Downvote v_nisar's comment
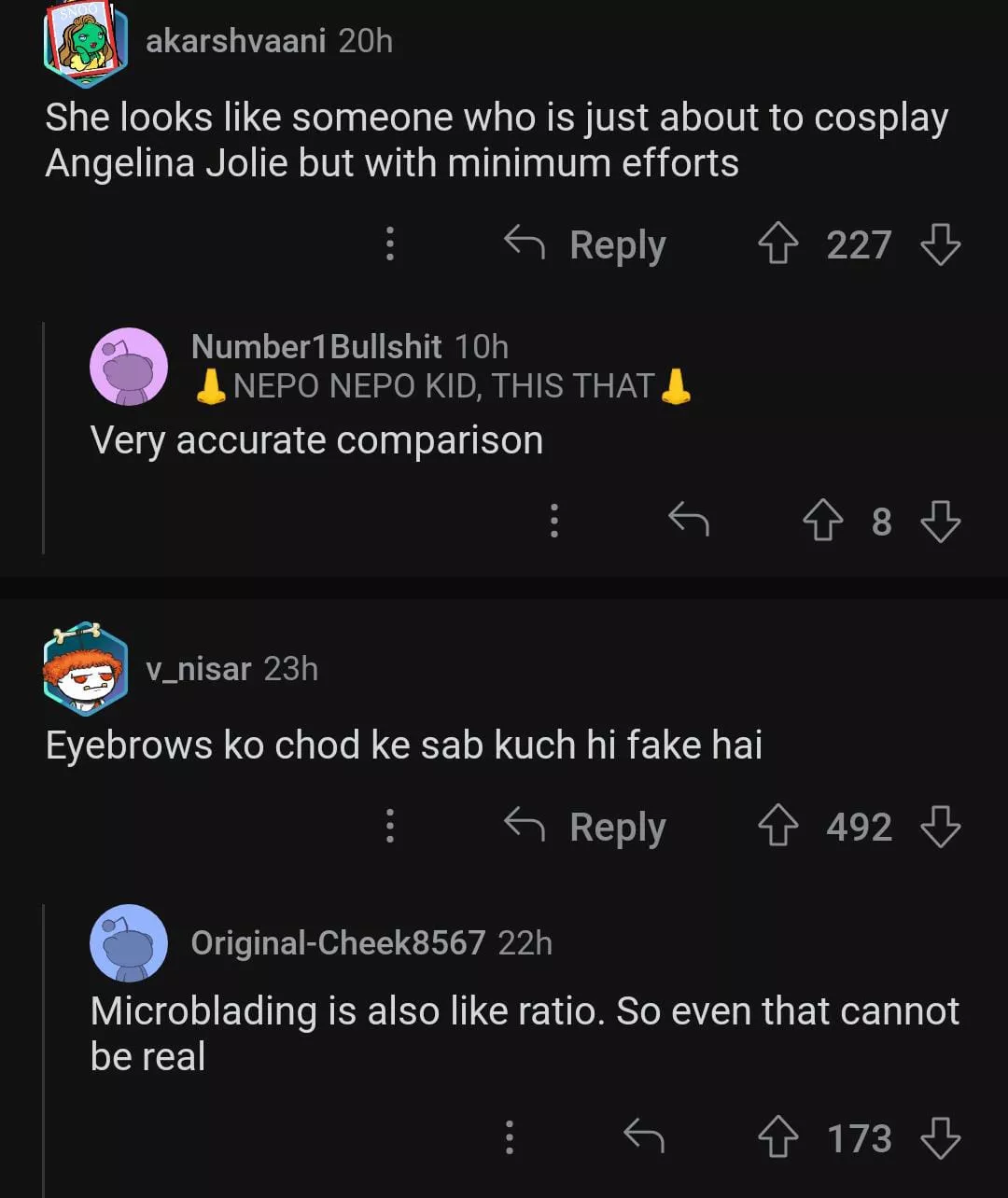This screenshot has height=1198, width=1008. (x=940, y=827)
